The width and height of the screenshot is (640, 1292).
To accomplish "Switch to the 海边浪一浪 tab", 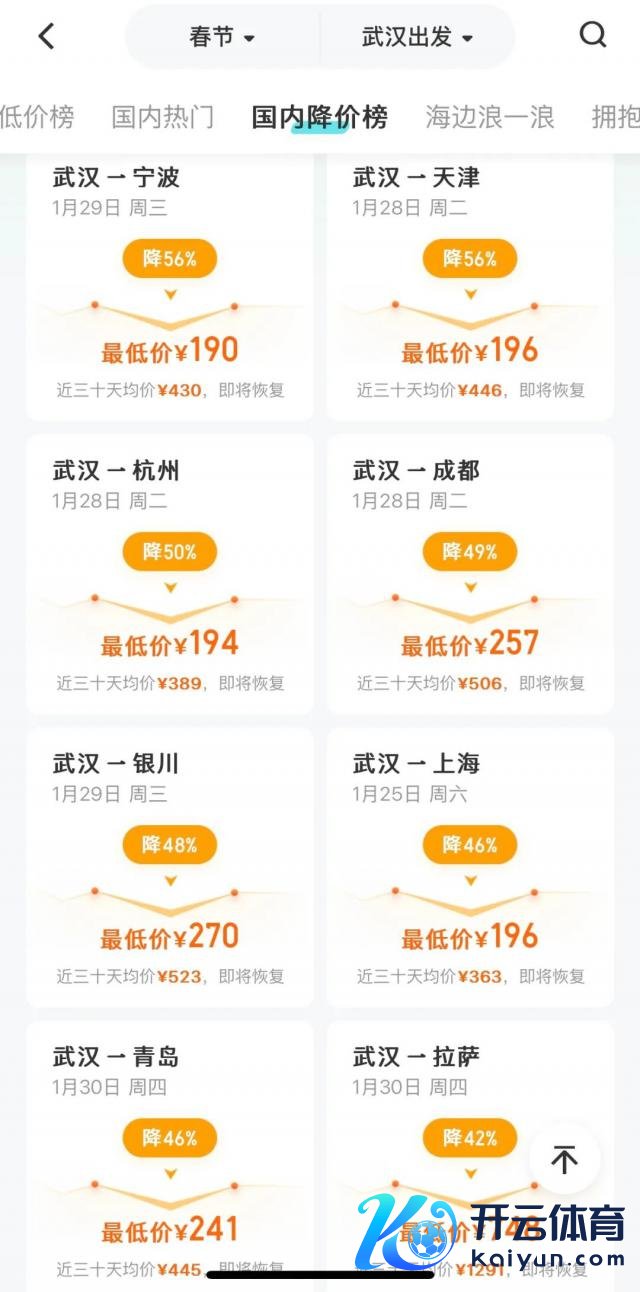I will 489,117.
